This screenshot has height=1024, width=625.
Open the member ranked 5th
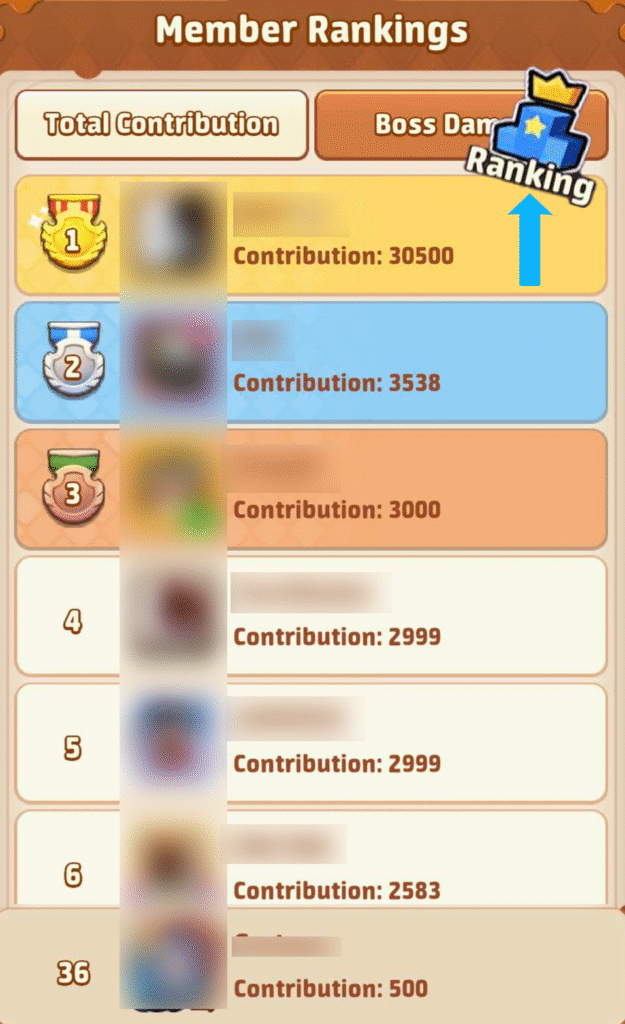pyautogui.click(x=311, y=743)
